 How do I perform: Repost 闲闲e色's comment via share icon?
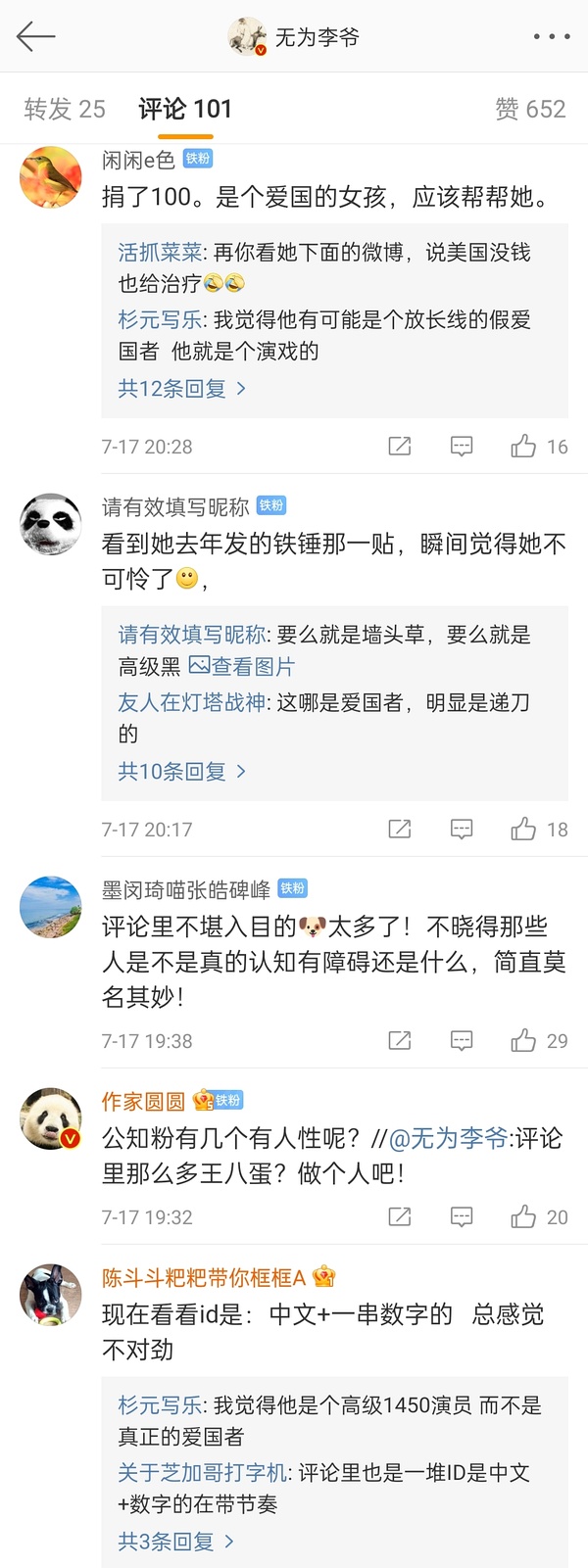pyautogui.click(x=400, y=447)
